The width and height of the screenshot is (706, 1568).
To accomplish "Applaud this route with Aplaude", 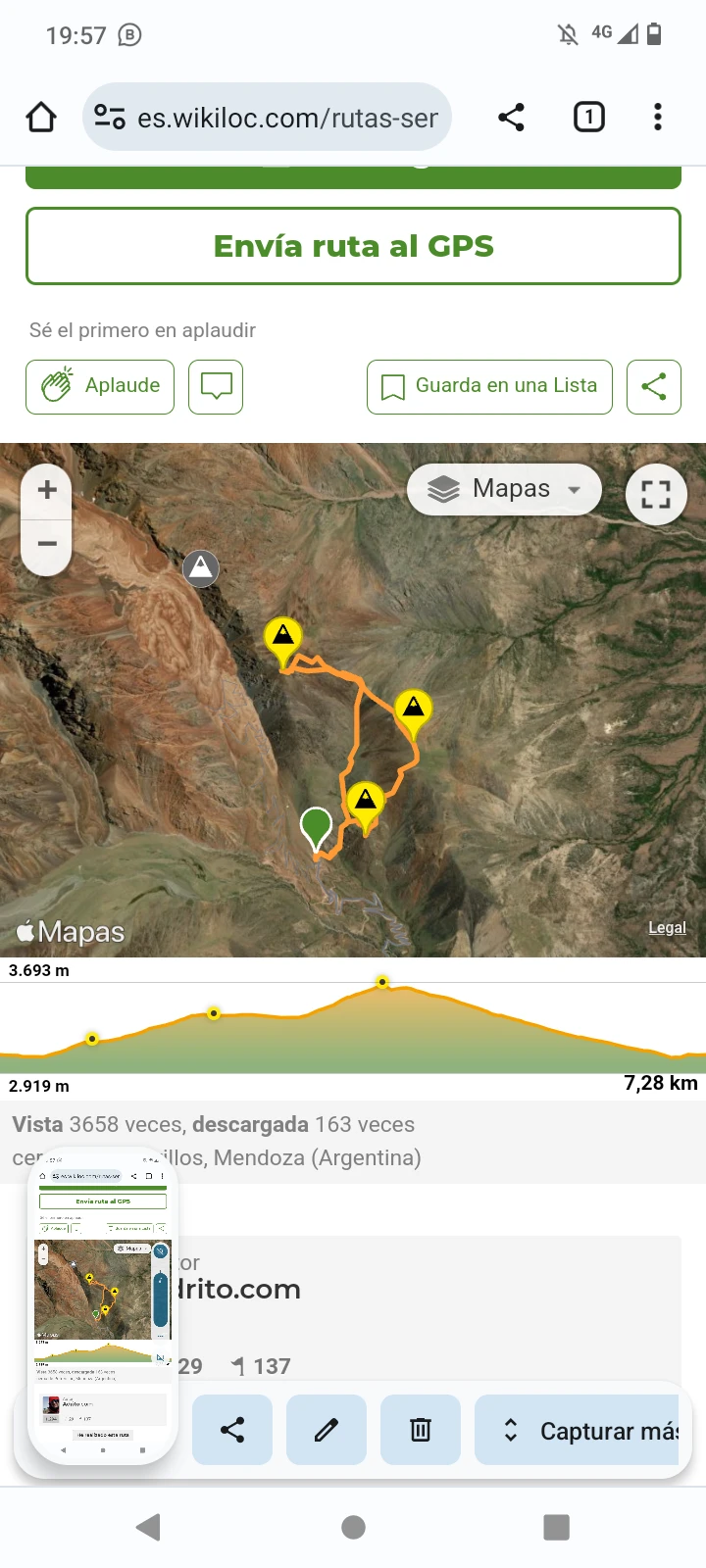I will (100, 386).
